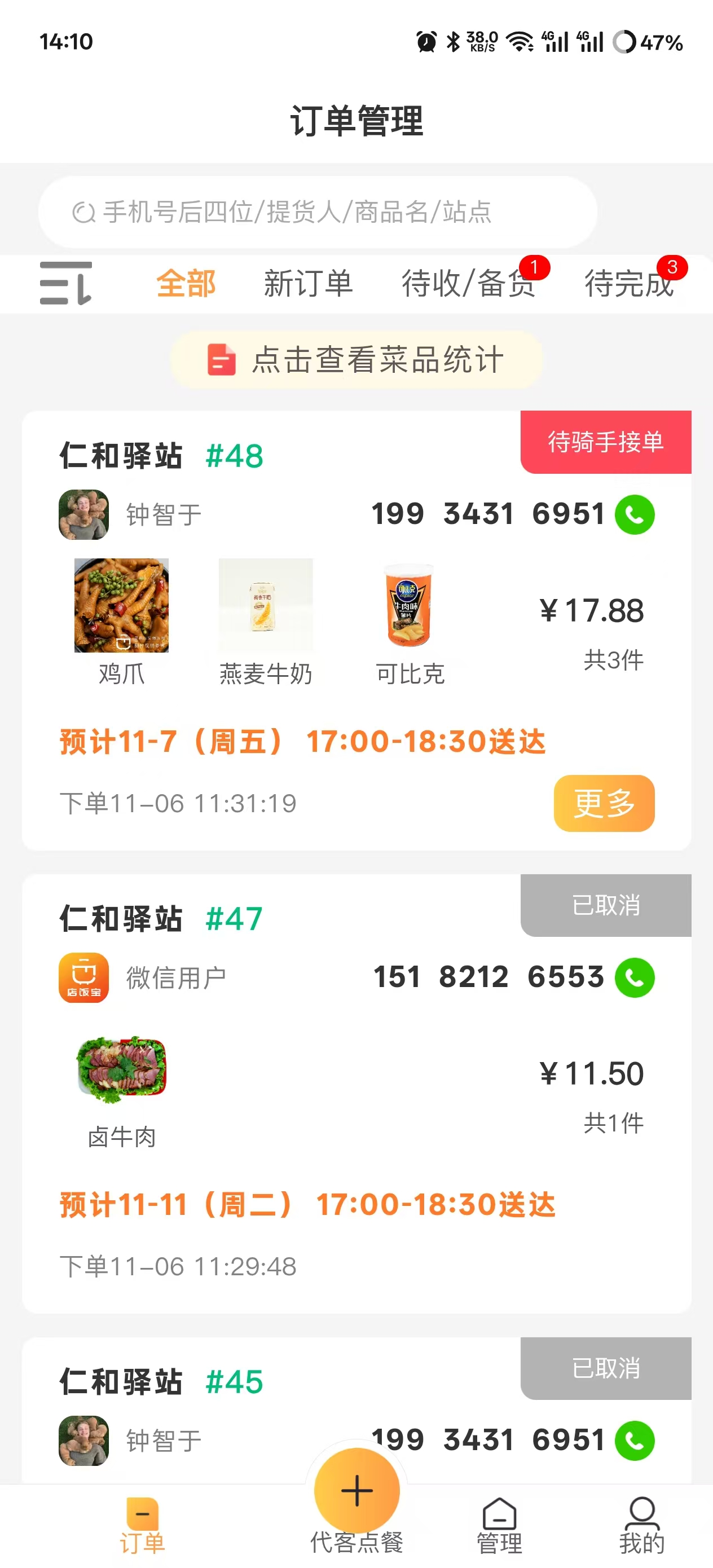Switch to the 待收/备货 tab
Screen dimensions: 713x1568
[468, 284]
